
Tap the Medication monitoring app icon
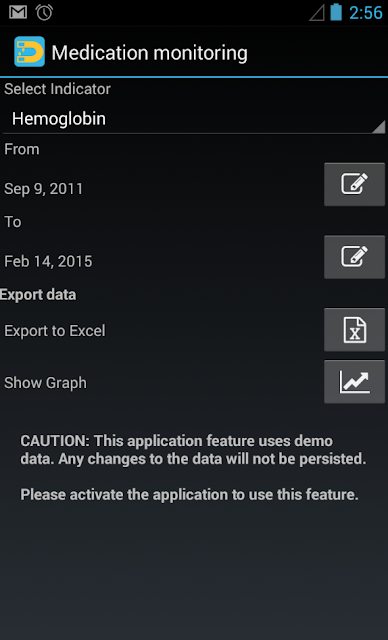[29, 52]
